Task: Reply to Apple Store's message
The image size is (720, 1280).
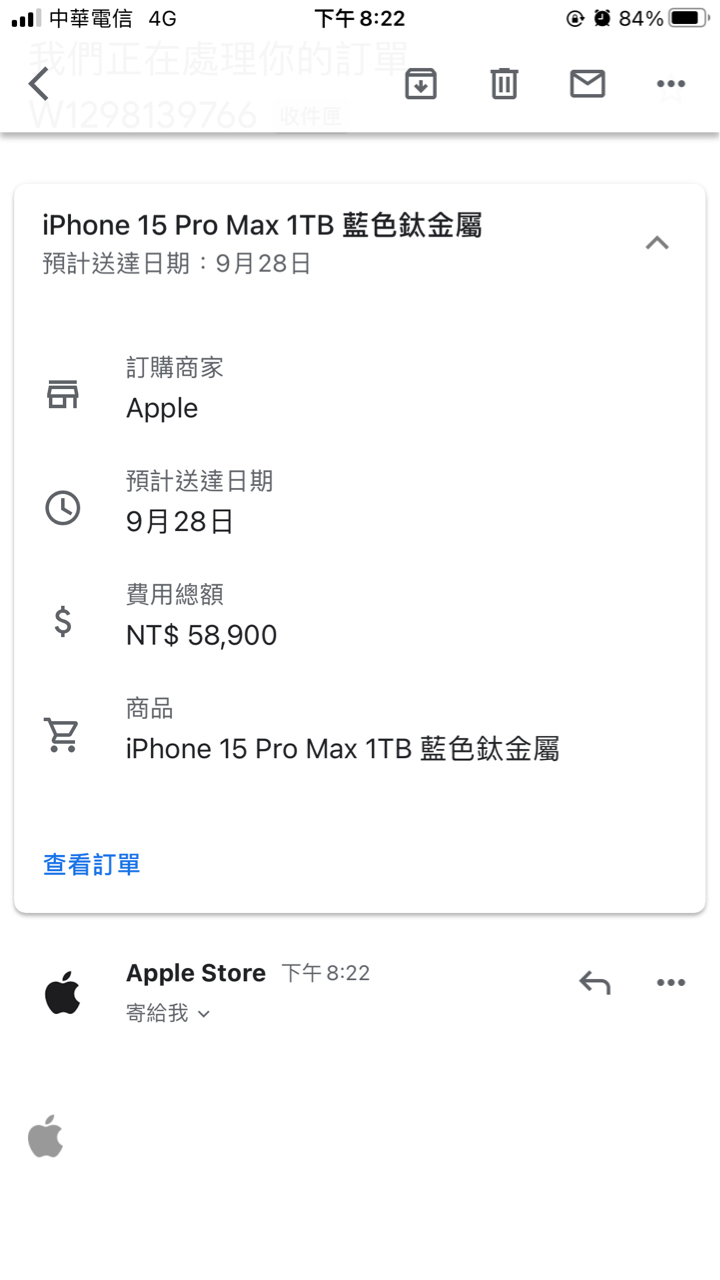Action: pos(594,983)
